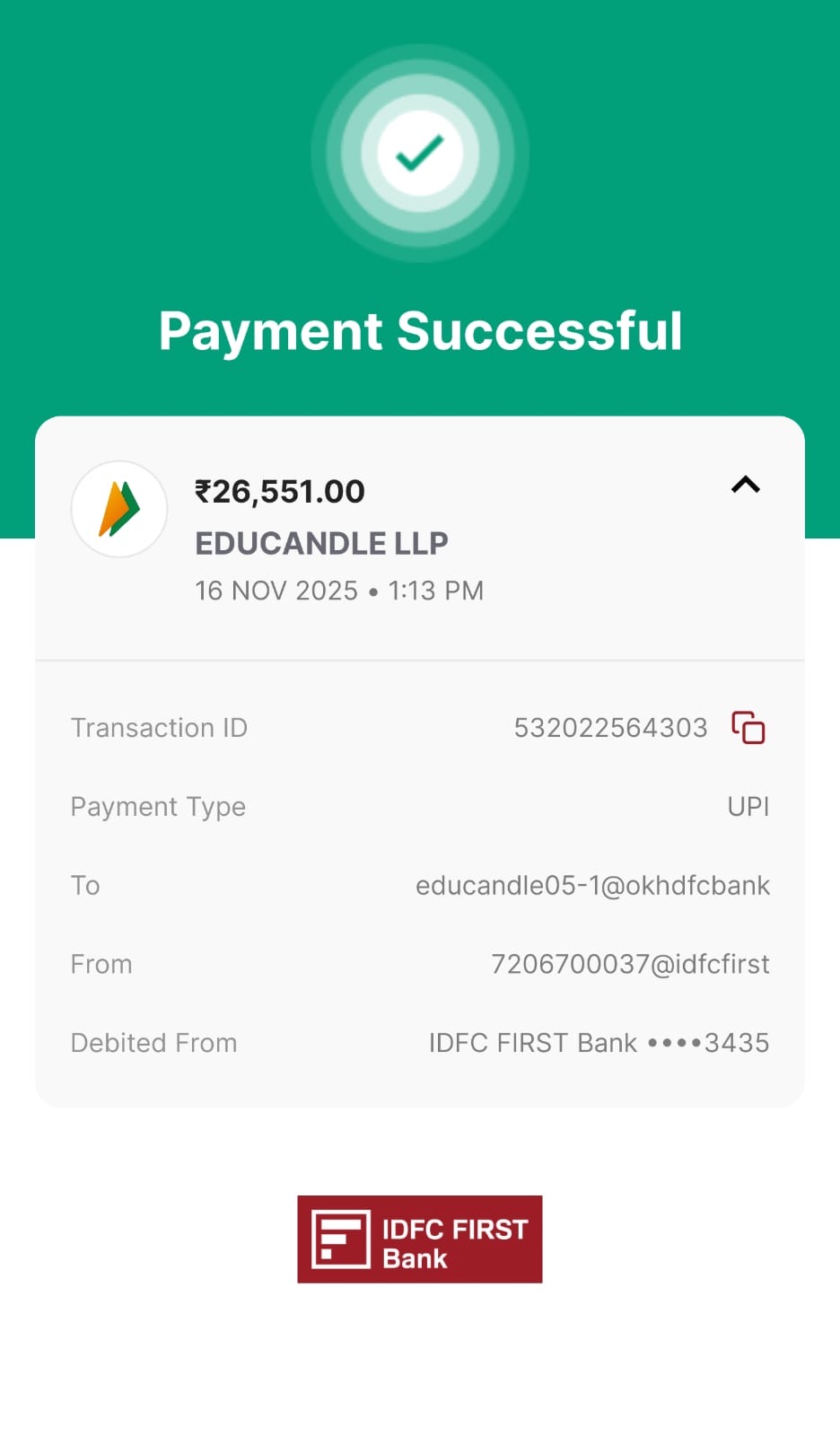Copy the transaction ID 532022564303
The width and height of the screenshot is (840, 1436).
pyautogui.click(x=748, y=728)
